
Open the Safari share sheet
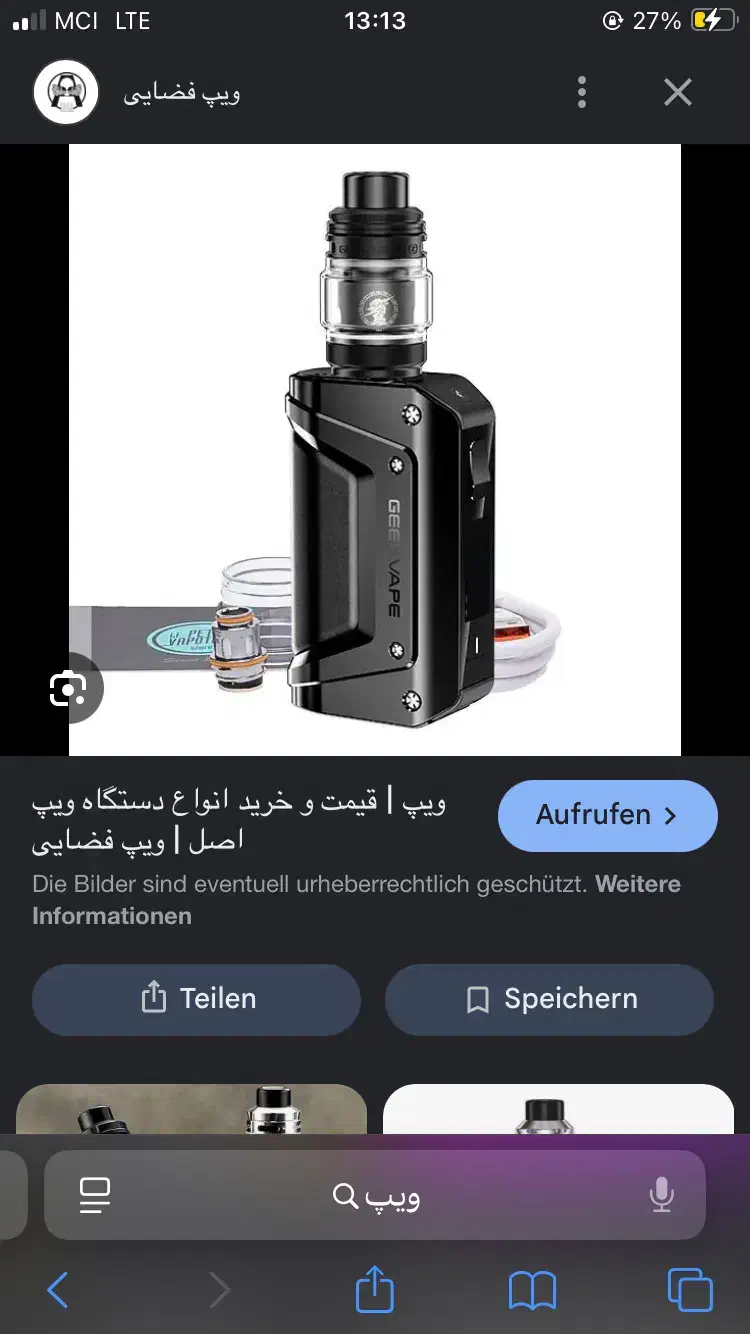point(375,1288)
